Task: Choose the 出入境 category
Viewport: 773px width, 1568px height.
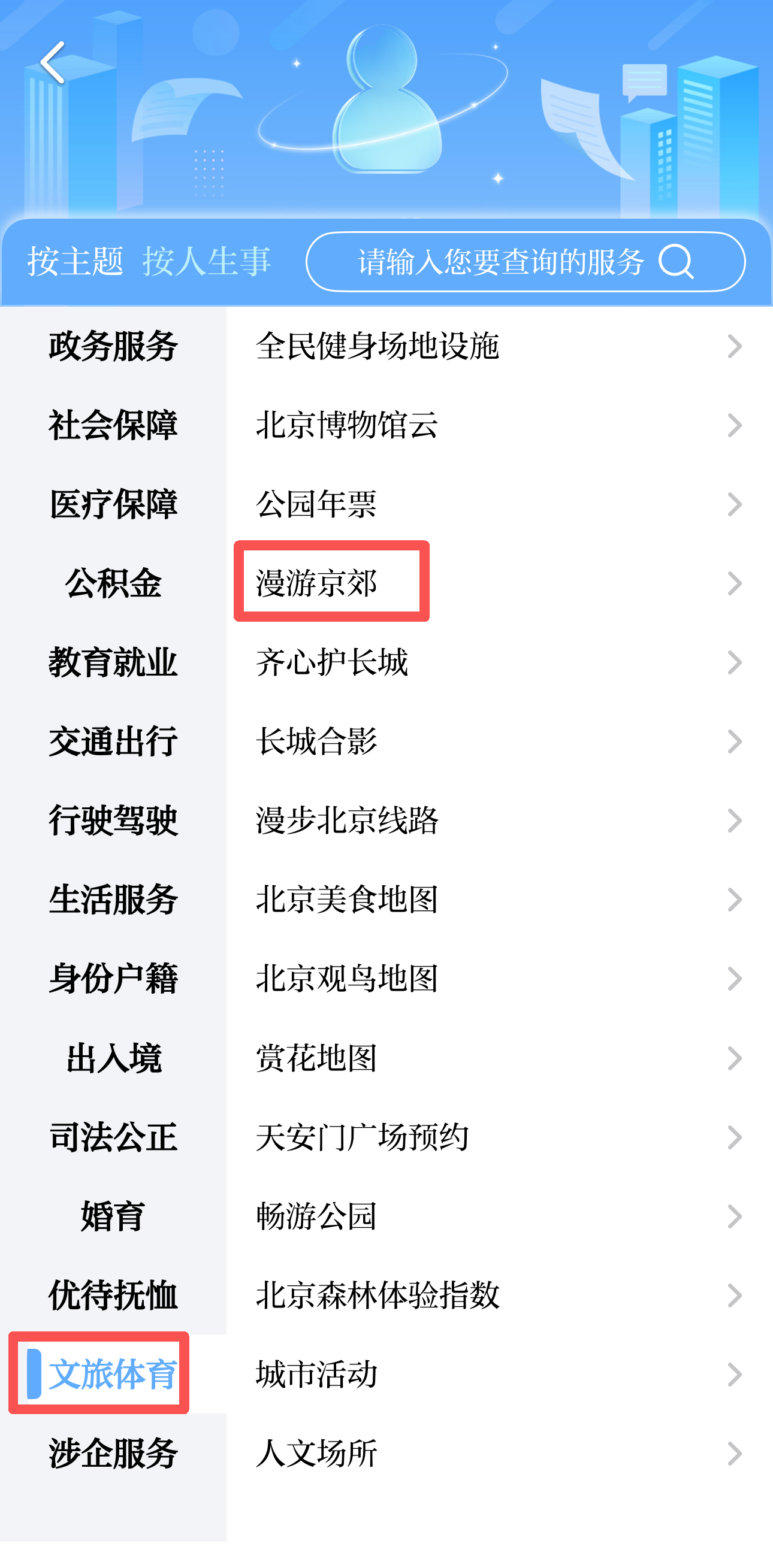Action: pyautogui.click(x=113, y=1058)
